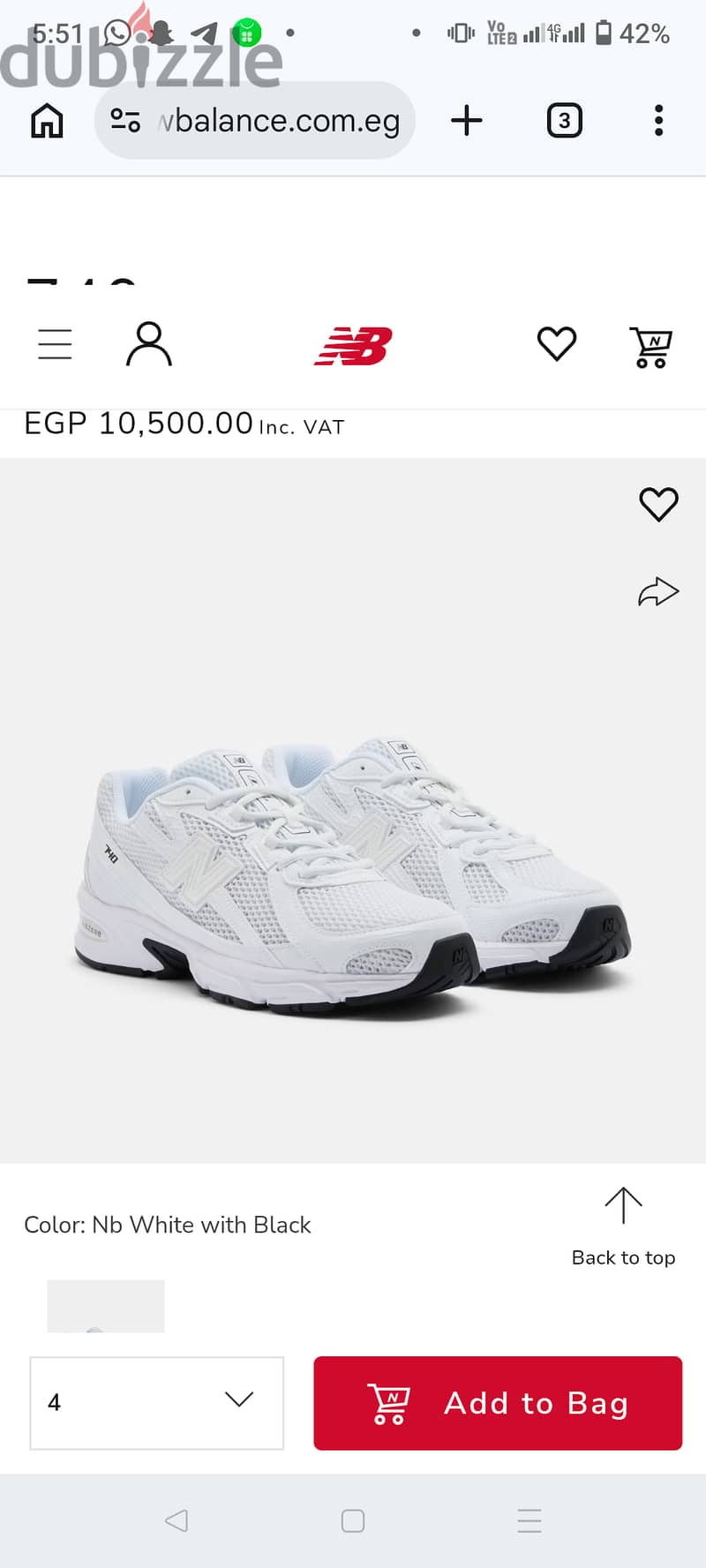Open the wishlist from the header
This screenshot has height=1568, width=706.
click(x=557, y=344)
